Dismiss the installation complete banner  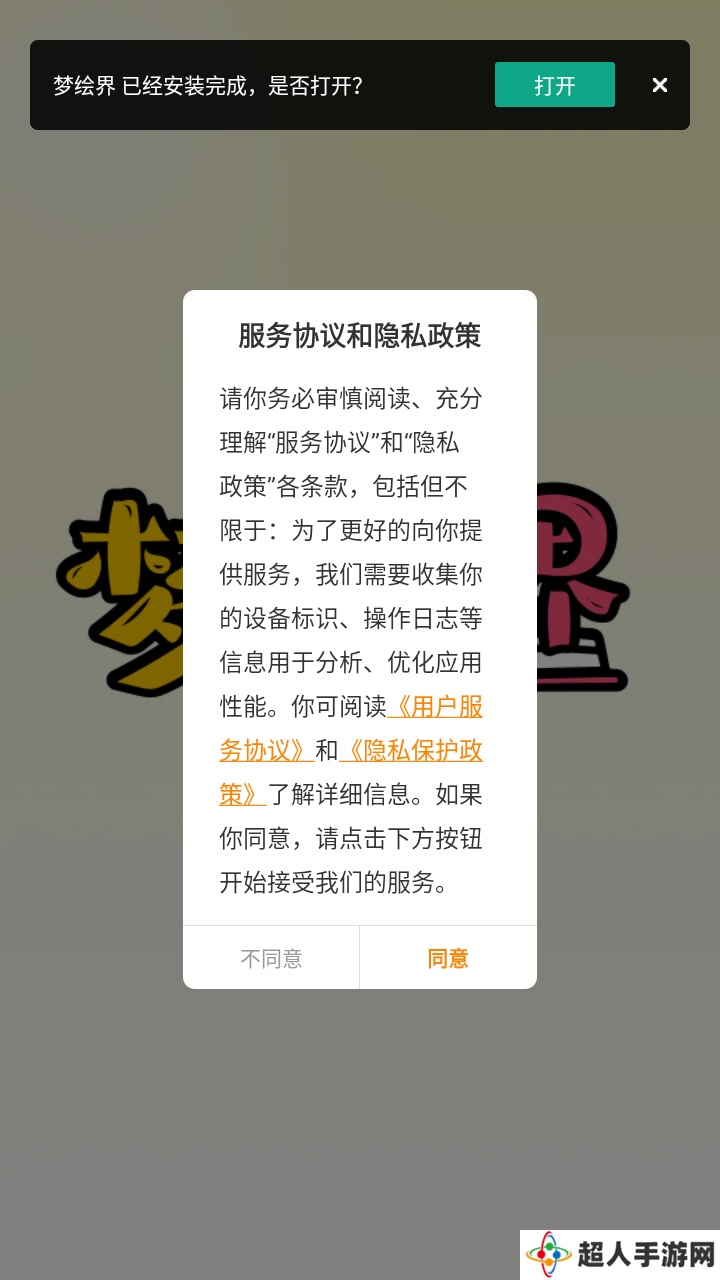(x=660, y=86)
